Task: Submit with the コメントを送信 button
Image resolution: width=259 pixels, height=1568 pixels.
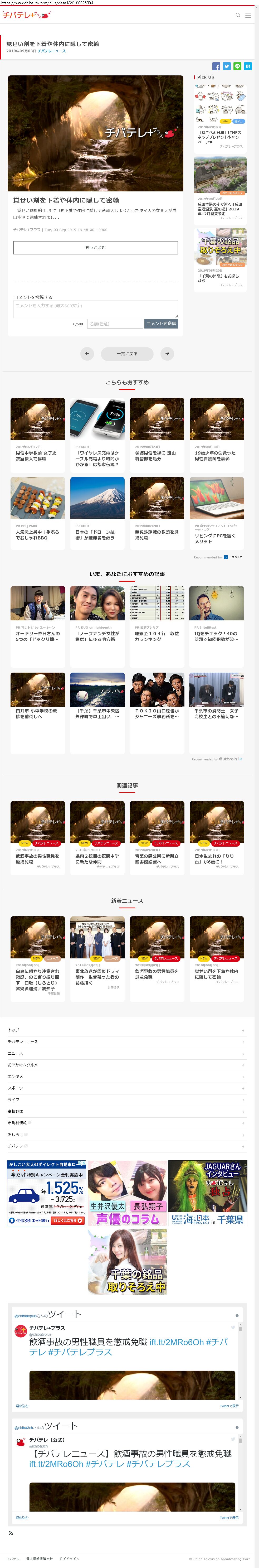Action: 161,324
